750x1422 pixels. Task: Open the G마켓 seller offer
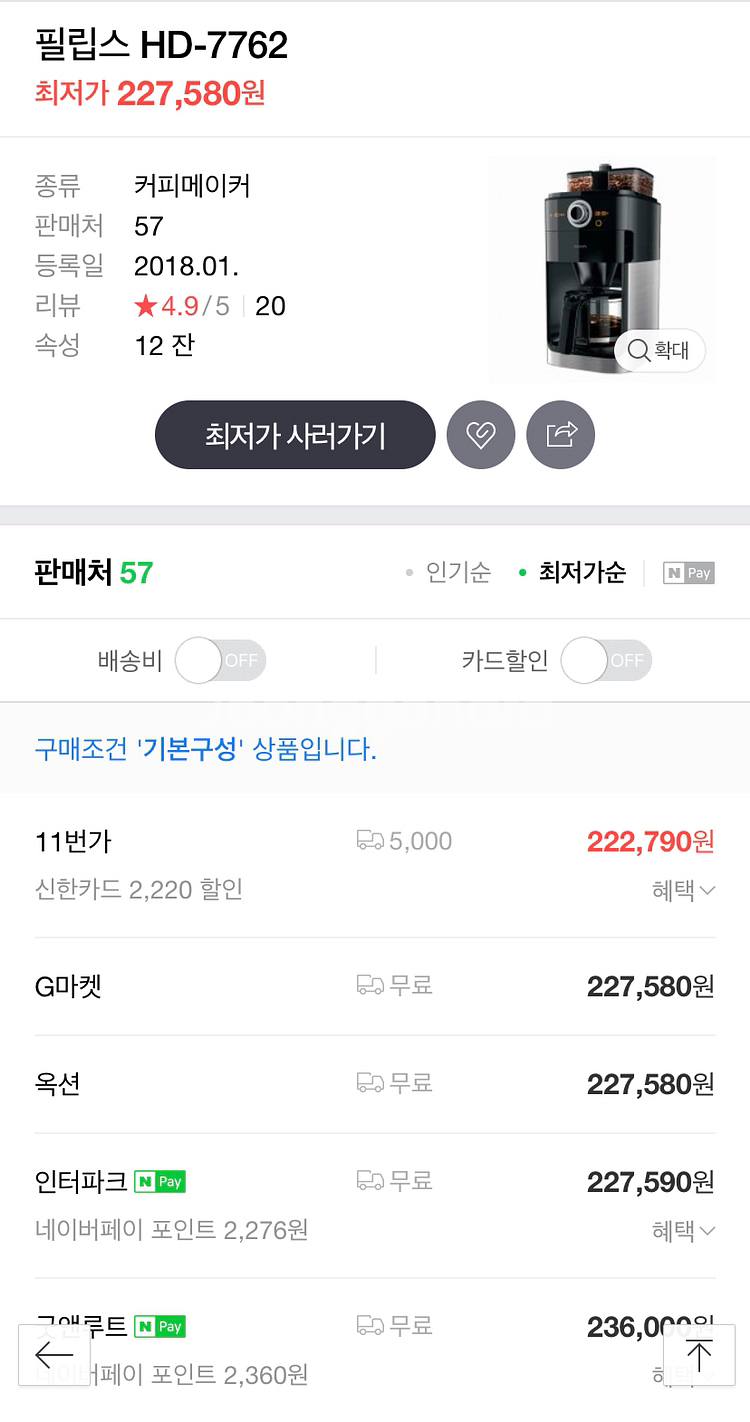[375, 987]
